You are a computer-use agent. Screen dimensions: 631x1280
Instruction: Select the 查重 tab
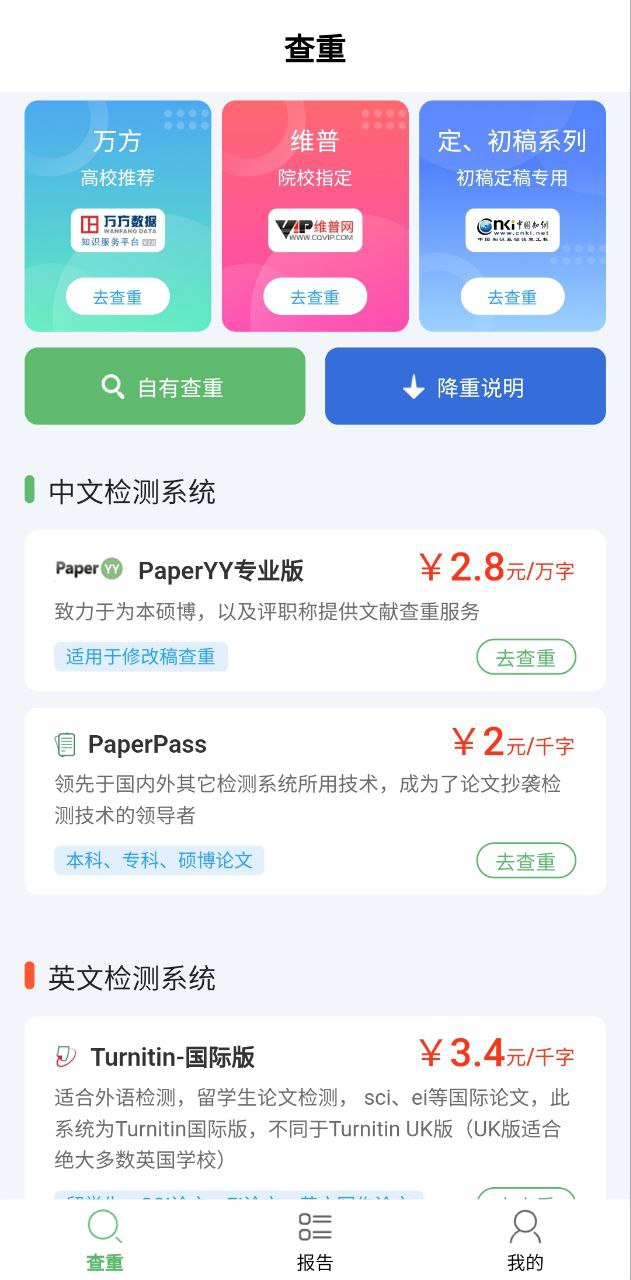tap(105, 1240)
